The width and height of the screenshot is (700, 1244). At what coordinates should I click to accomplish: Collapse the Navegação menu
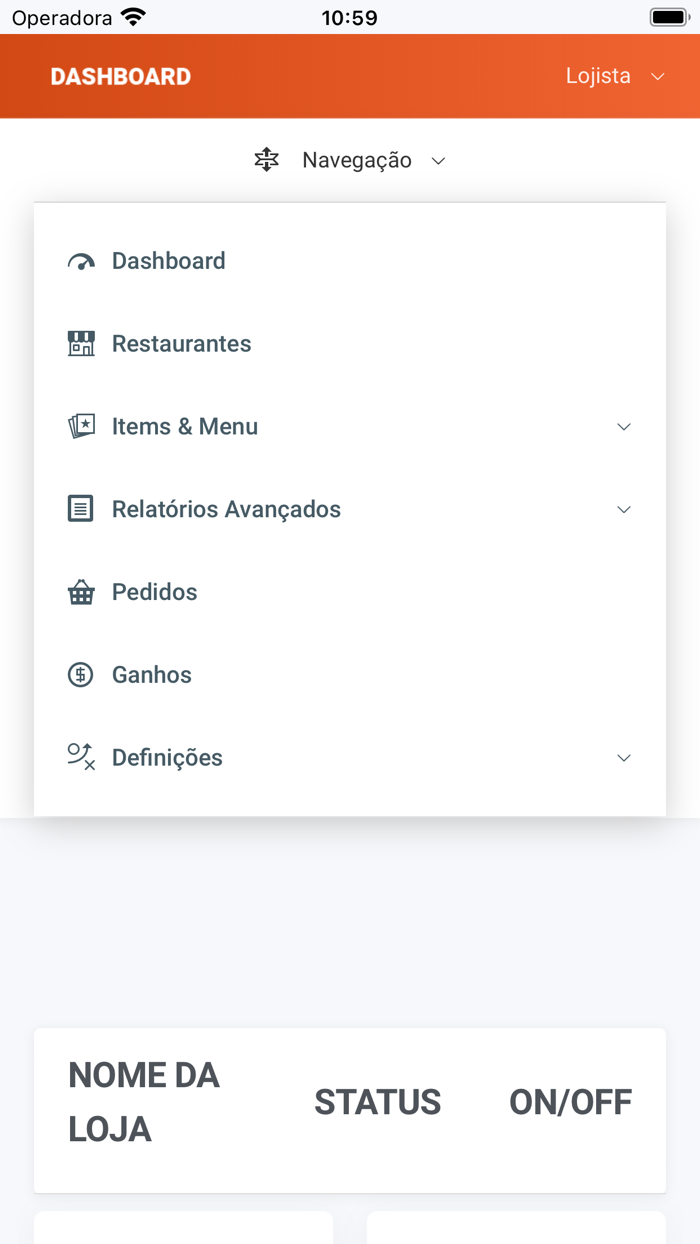[350, 160]
